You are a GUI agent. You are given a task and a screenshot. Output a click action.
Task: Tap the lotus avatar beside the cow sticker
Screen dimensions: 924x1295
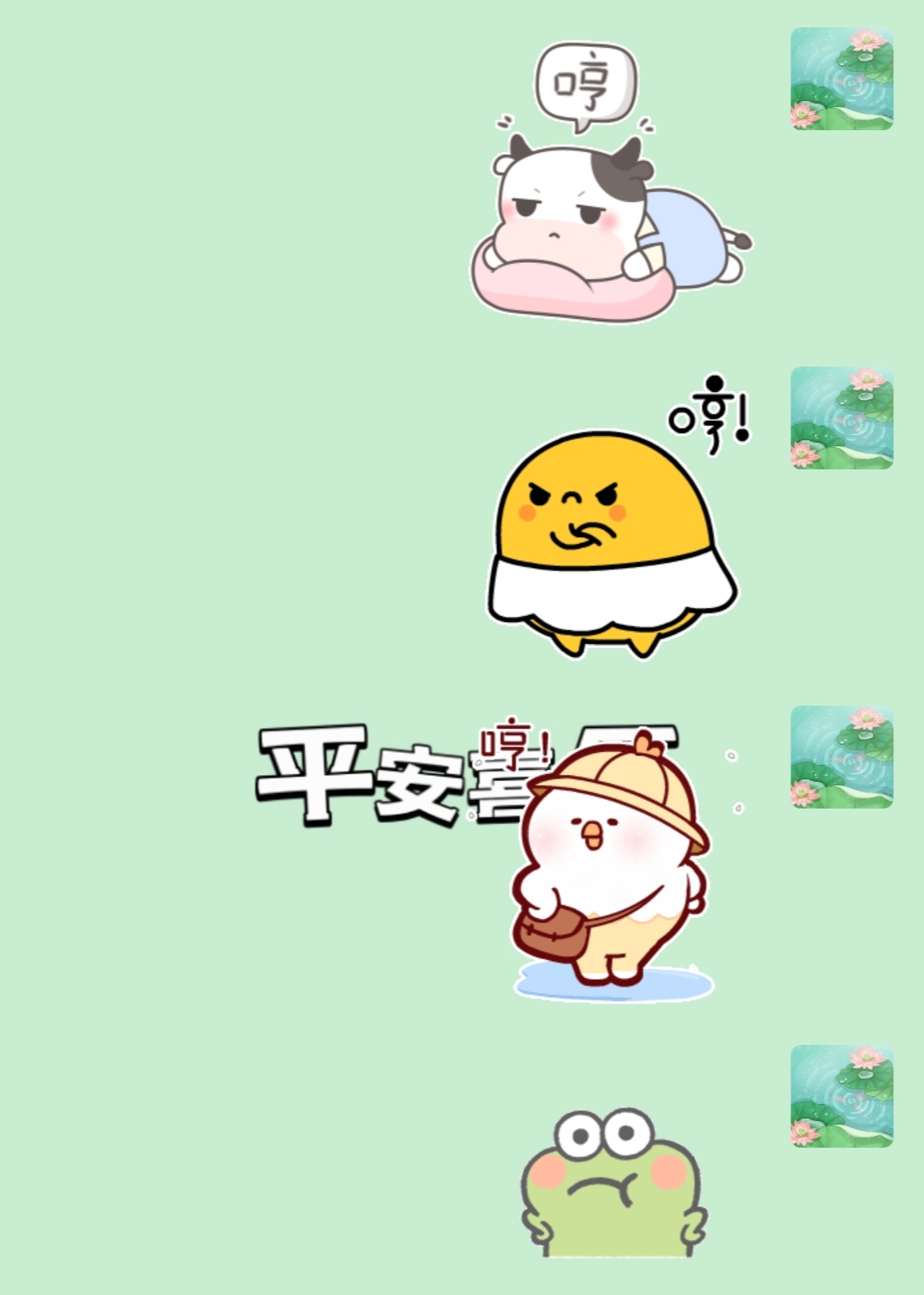(x=842, y=79)
